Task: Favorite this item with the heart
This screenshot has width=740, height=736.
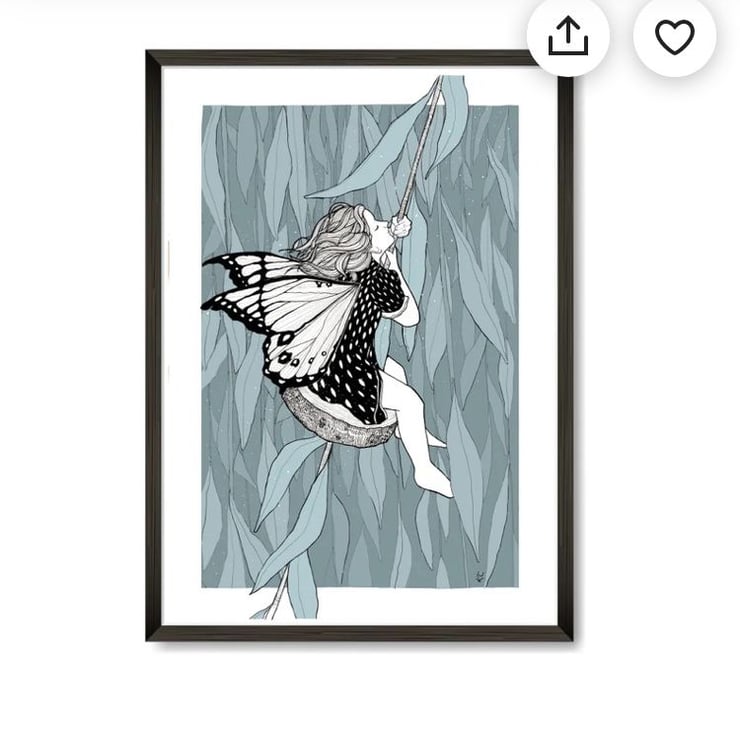Action: (x=674, y=37)
